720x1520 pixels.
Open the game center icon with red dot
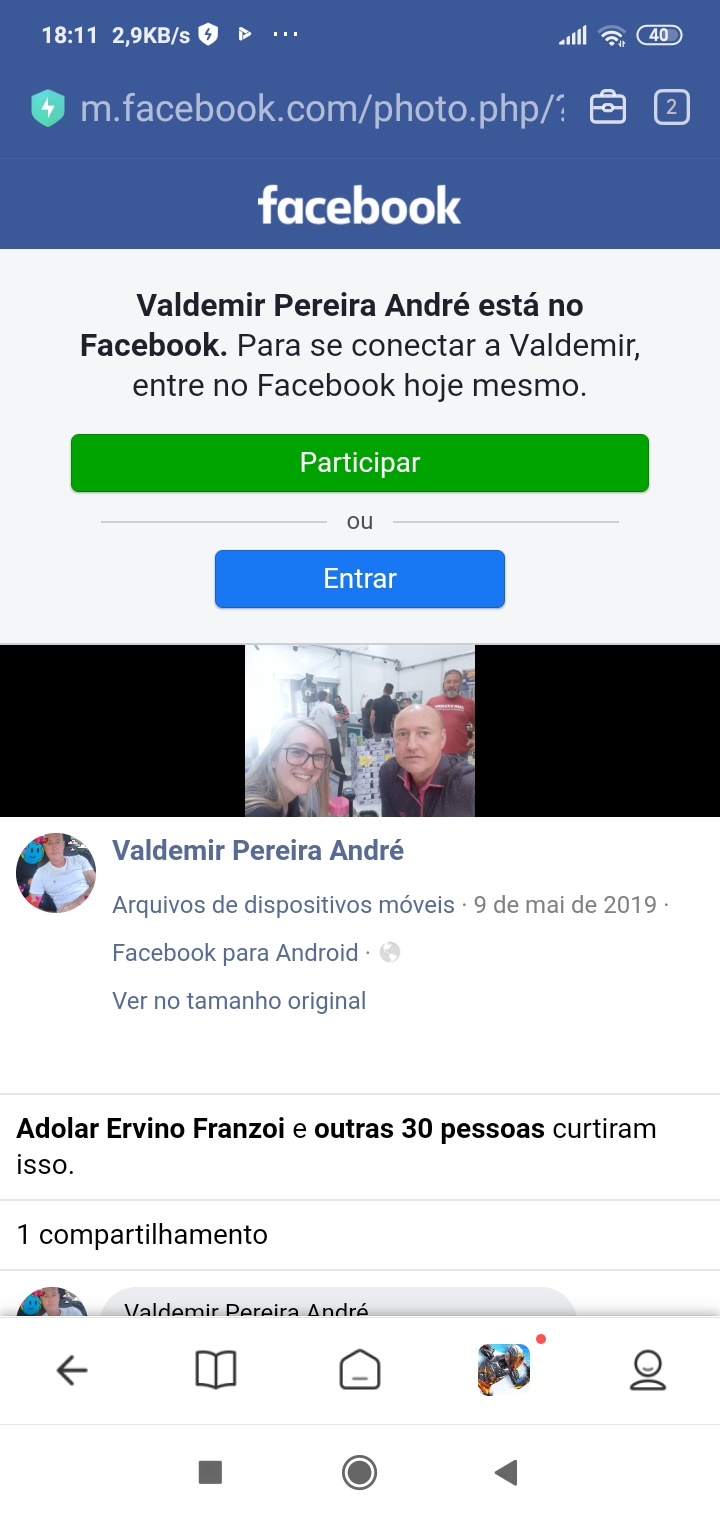[x=505, y=1371]
